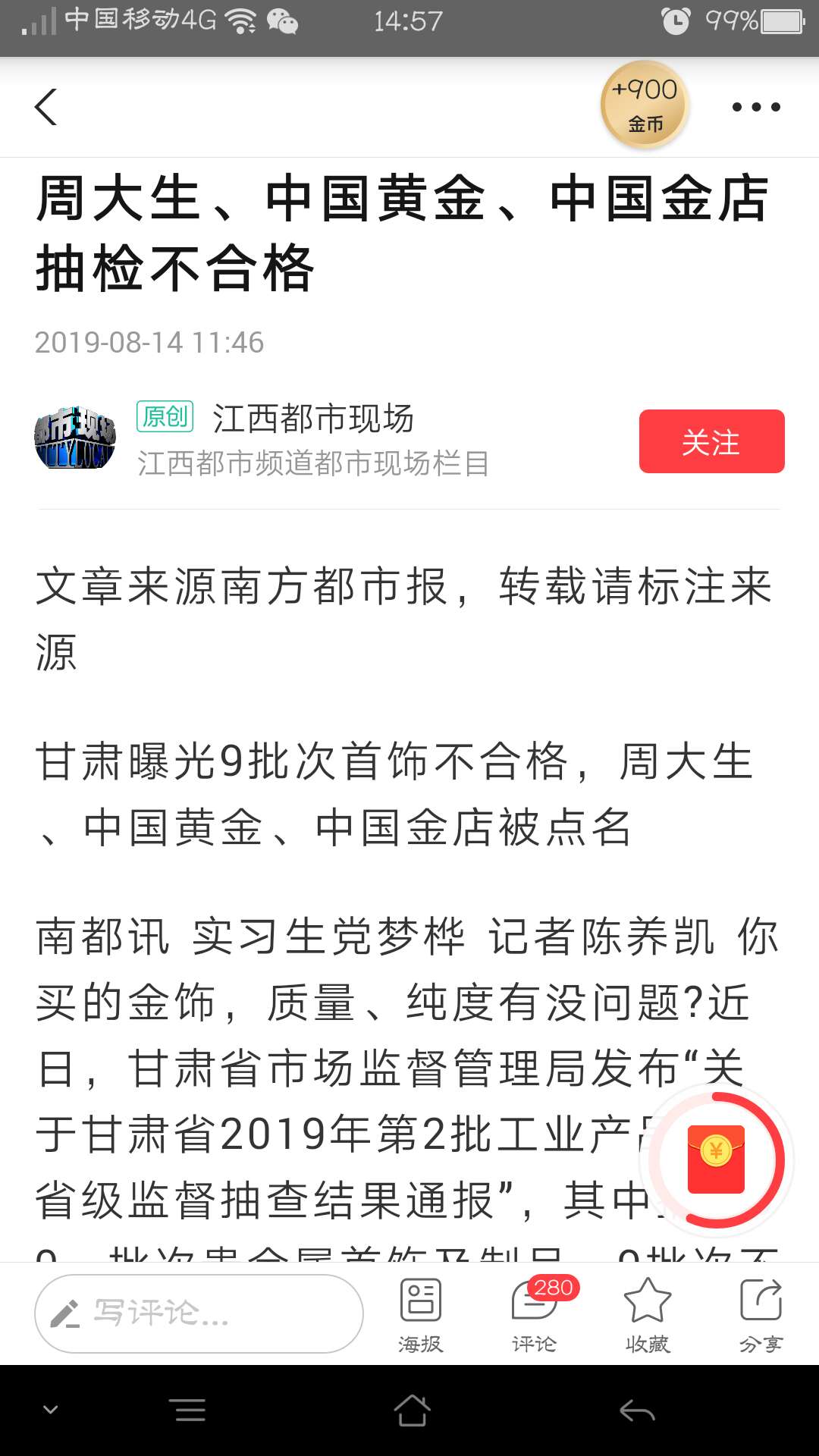The height and width of the screenshot is (1456, 819).
Task: Claim the +900 gold coins badge
Action: point(645,105)
